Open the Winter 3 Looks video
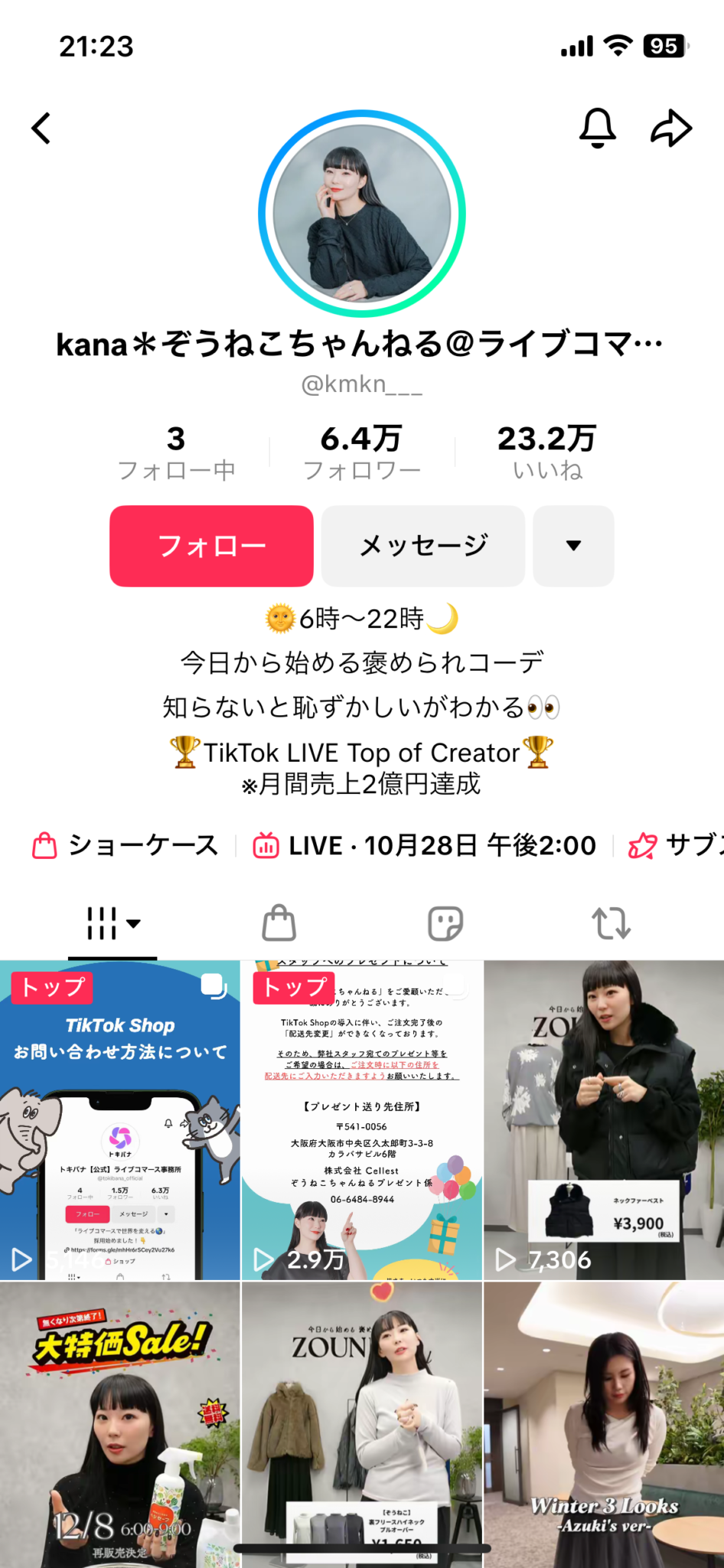The height and width of the screenshot is (1568, 724). [604, 1424]
